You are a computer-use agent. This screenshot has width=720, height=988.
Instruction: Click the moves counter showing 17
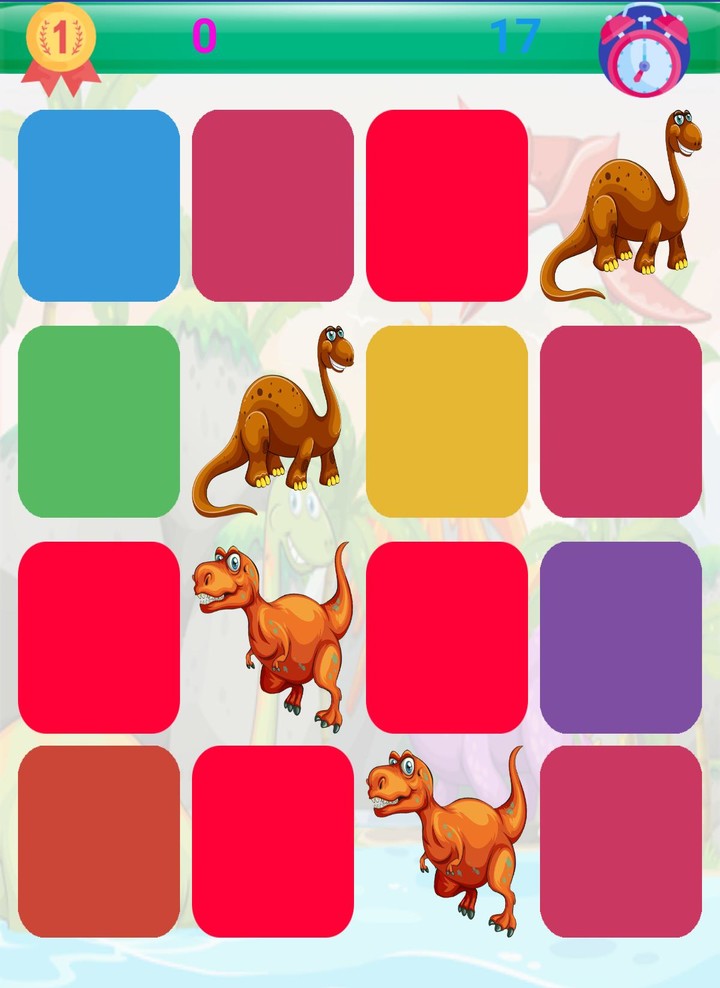(x=518, y=36)
